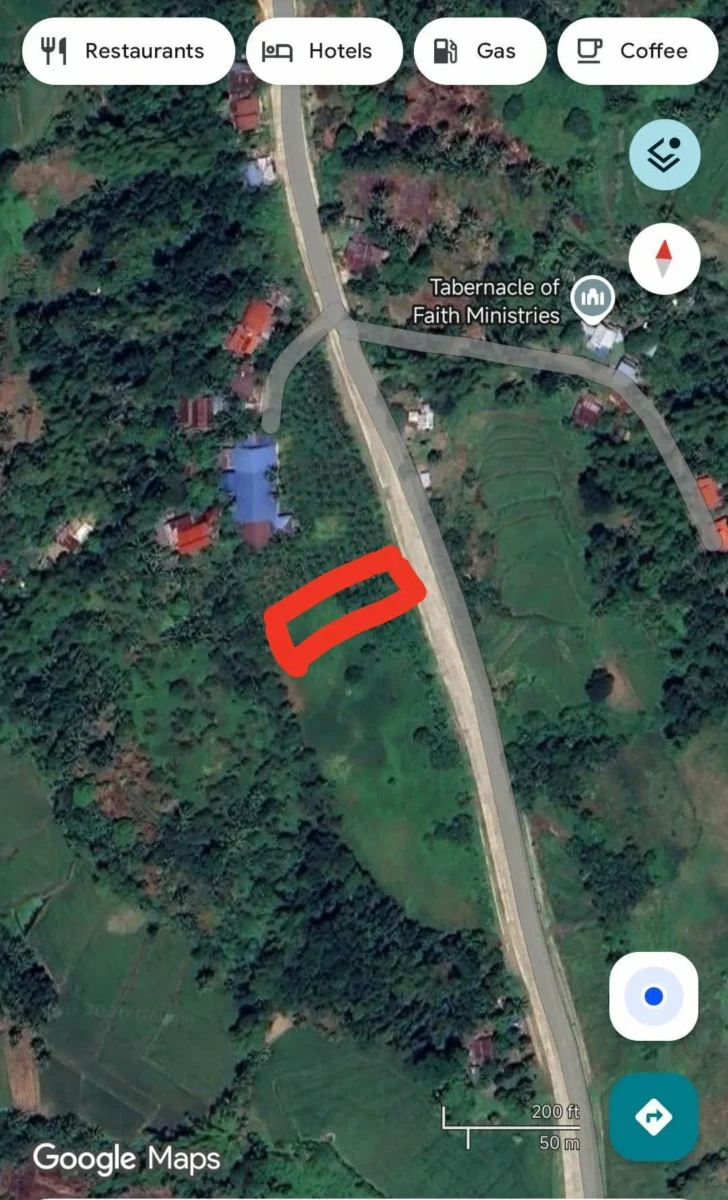This screenshot has width=728, height=1200.
Task: Tap the Coffee category chip
Action: pos(636,51)
